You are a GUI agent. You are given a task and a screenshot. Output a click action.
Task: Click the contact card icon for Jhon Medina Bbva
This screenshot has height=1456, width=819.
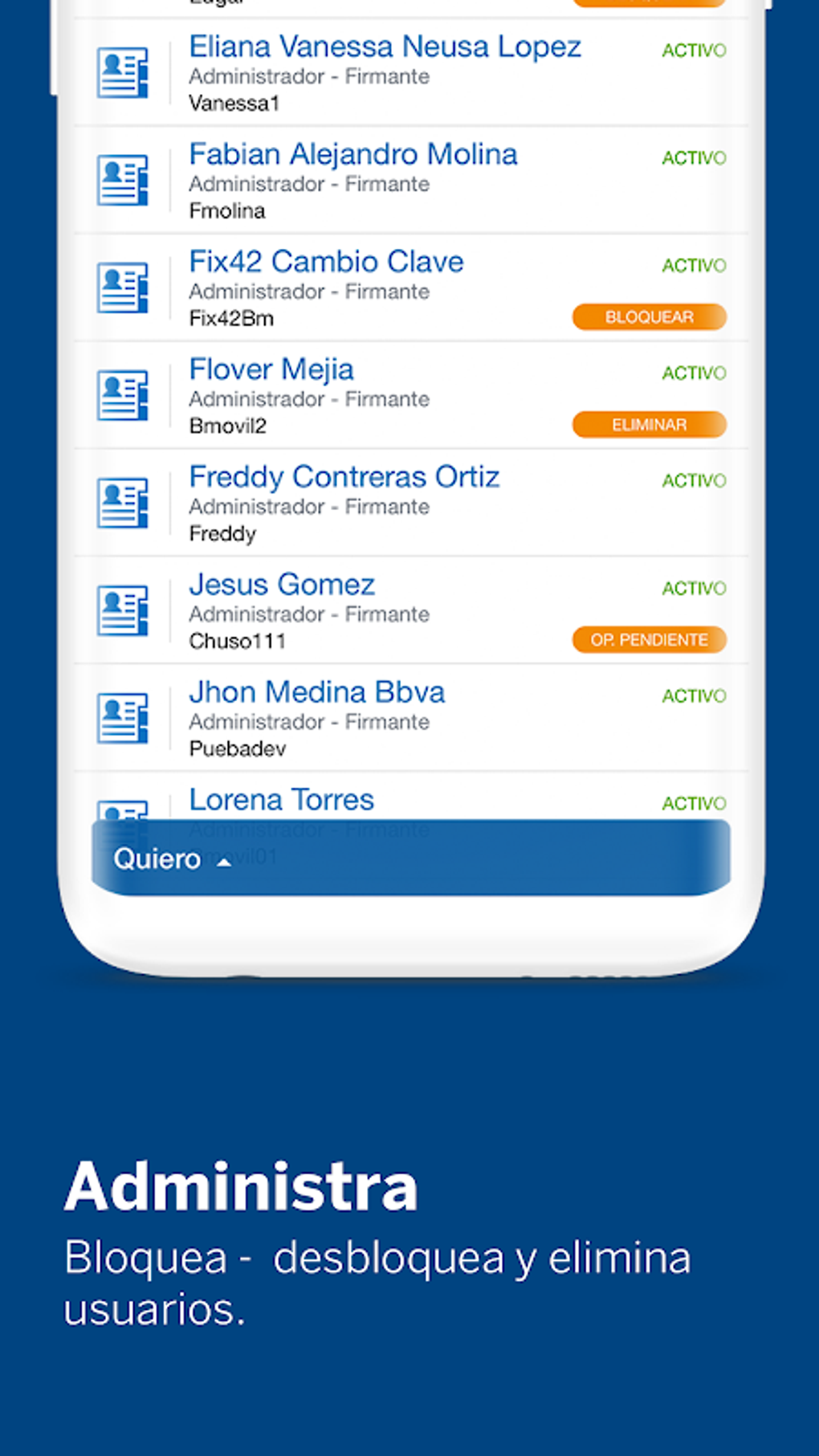click(x=122, y=717)
